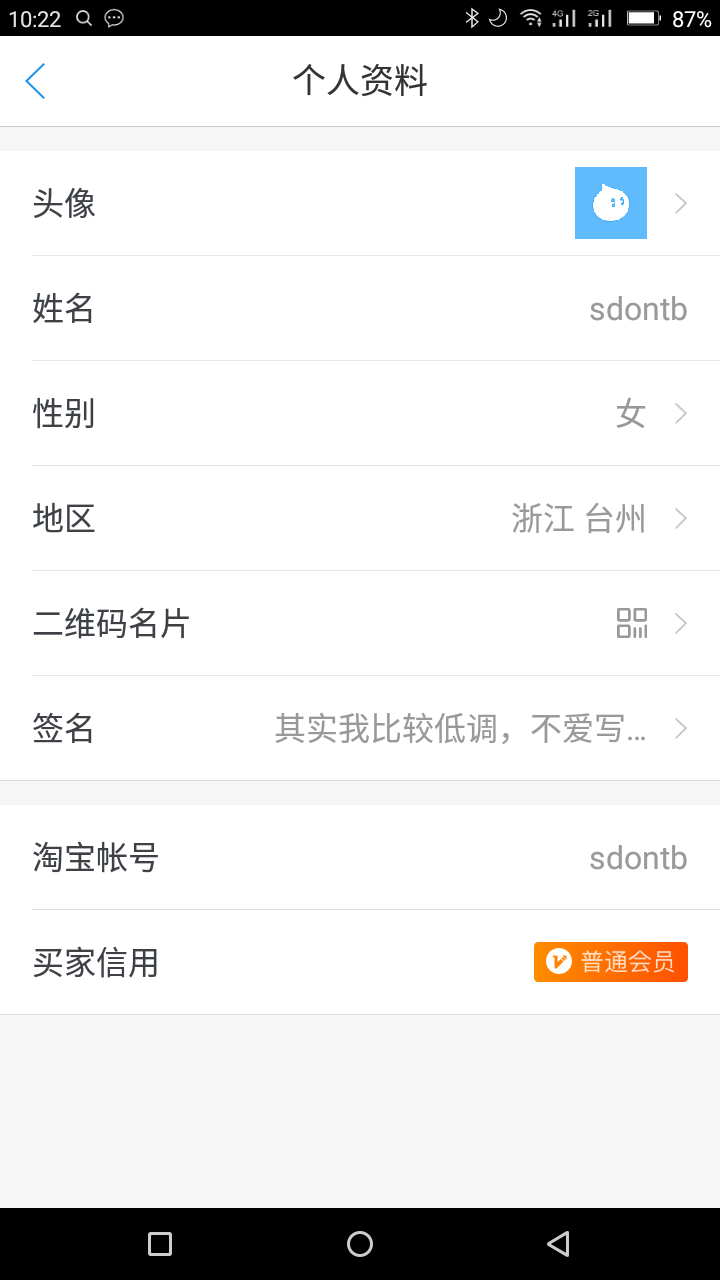The height and width of the screenshot is (1280, 720).
Task: Open the recent apps overview
Action: click(x=160, y=1244)
